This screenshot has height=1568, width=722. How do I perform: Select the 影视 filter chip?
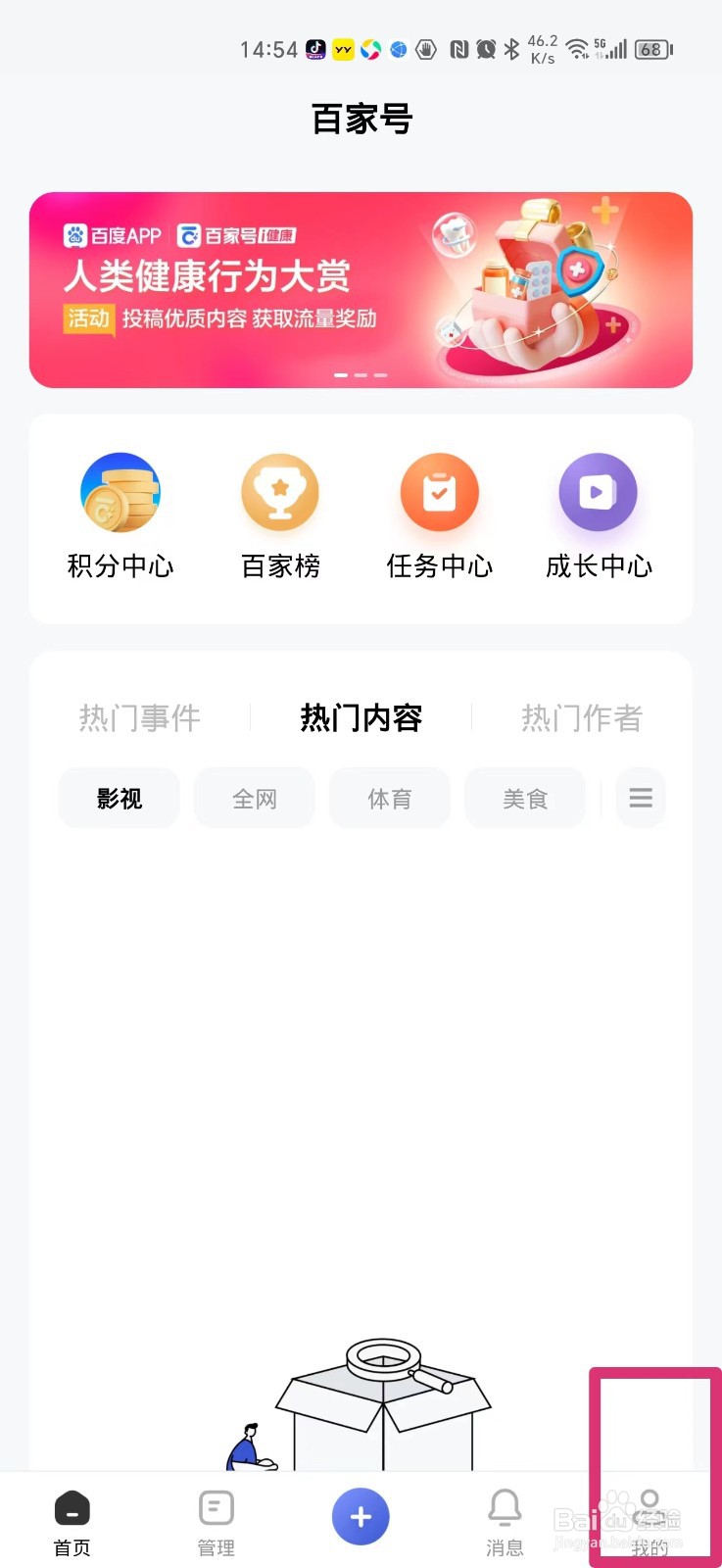(x=119, y=798)
